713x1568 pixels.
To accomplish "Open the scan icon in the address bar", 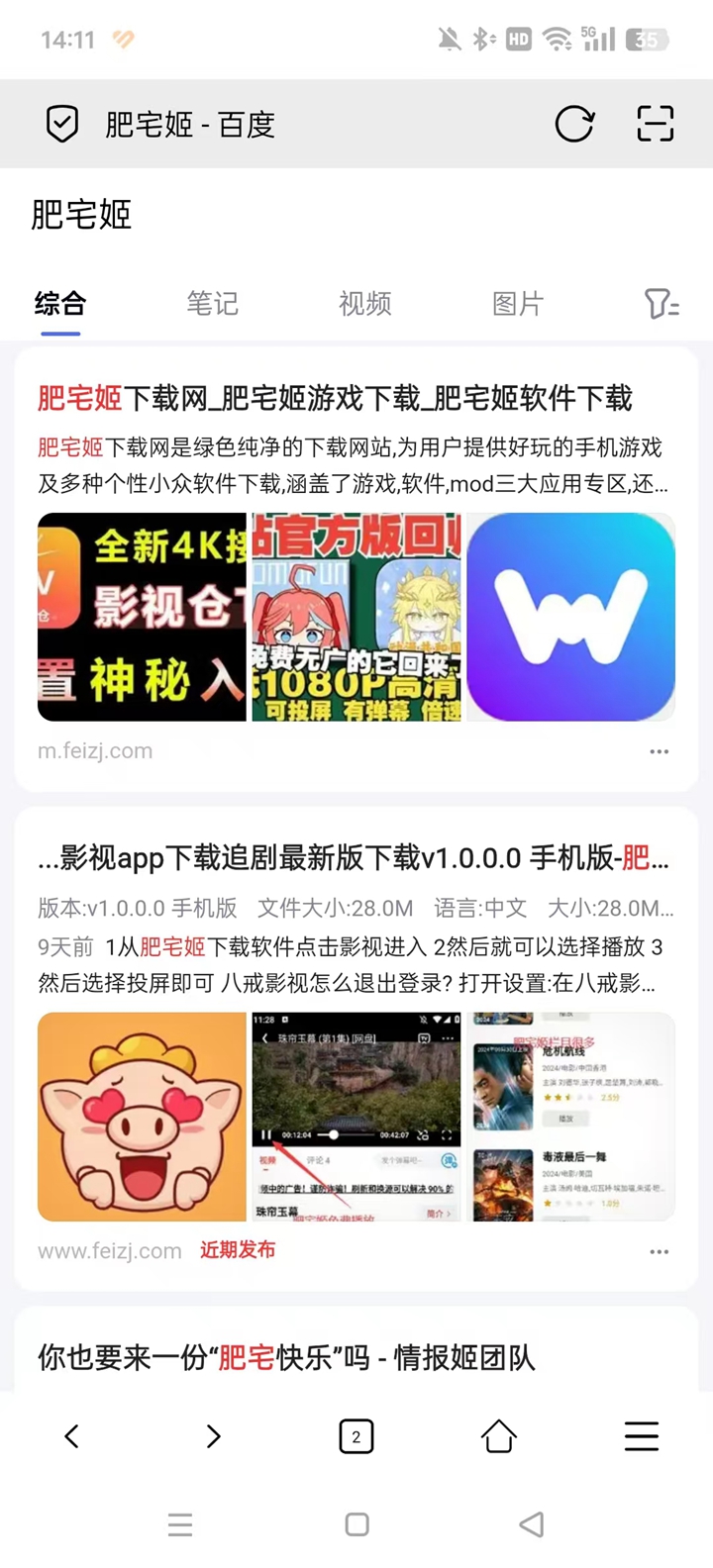I will [x=655, y=125].
